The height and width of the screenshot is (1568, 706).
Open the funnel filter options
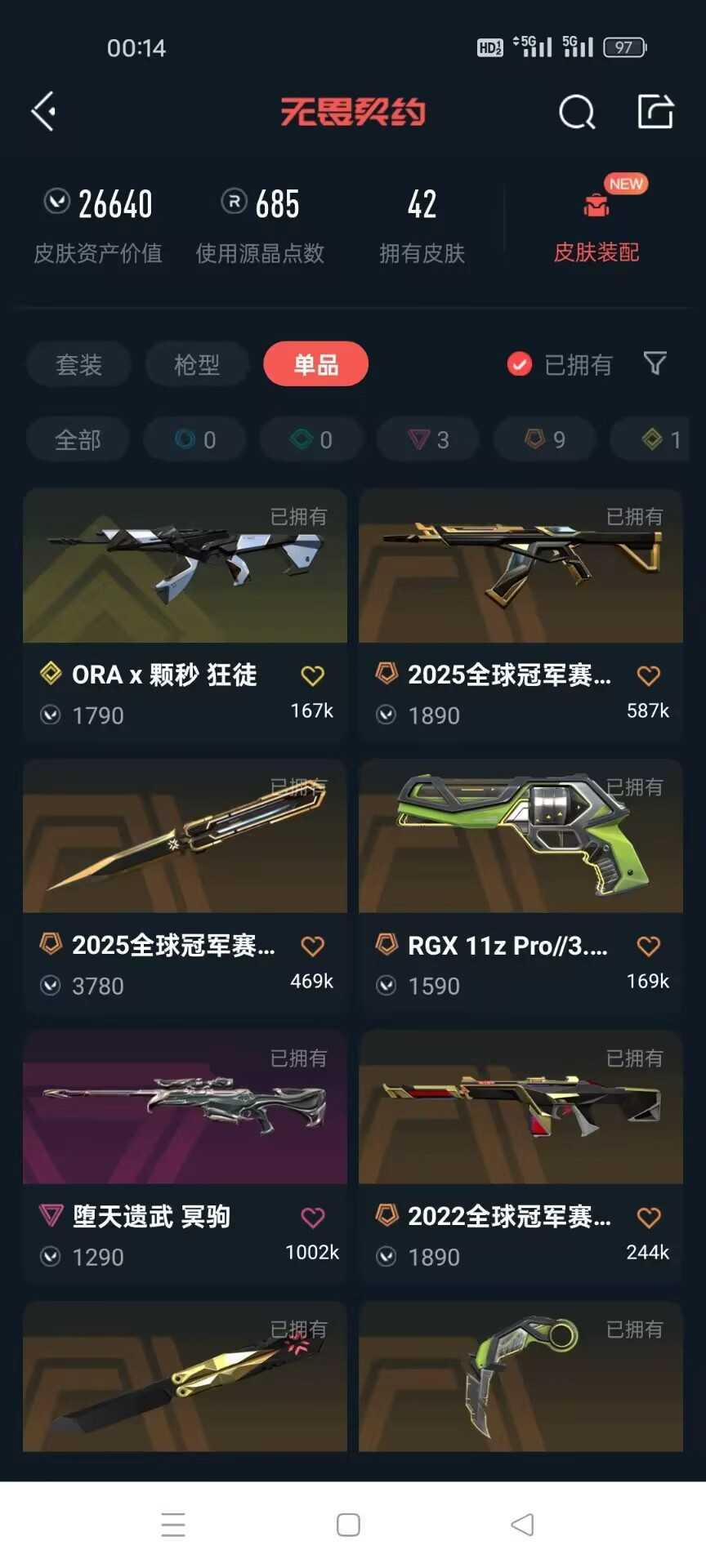point(655,363)
